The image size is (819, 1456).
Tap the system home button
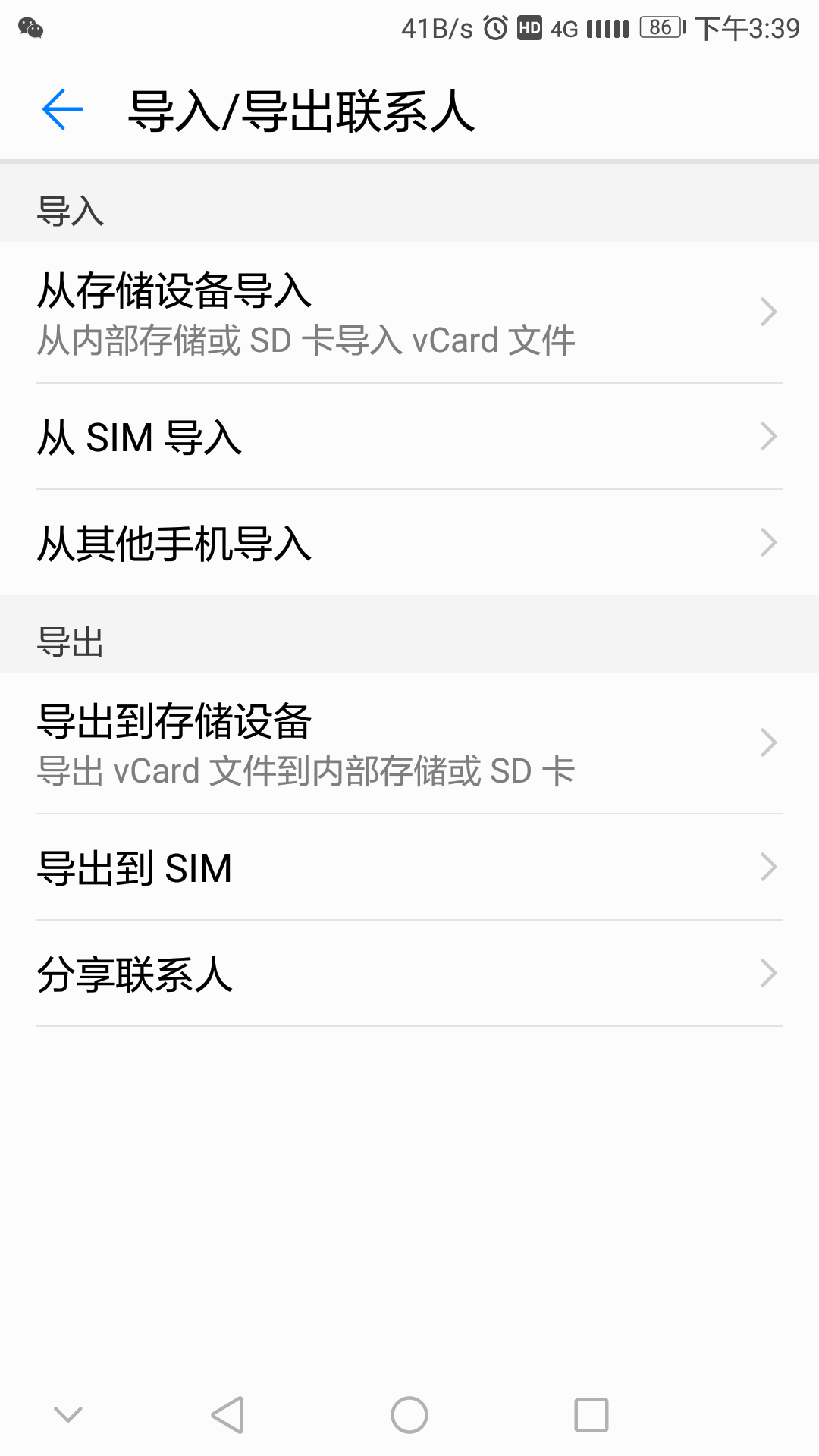409,1415
